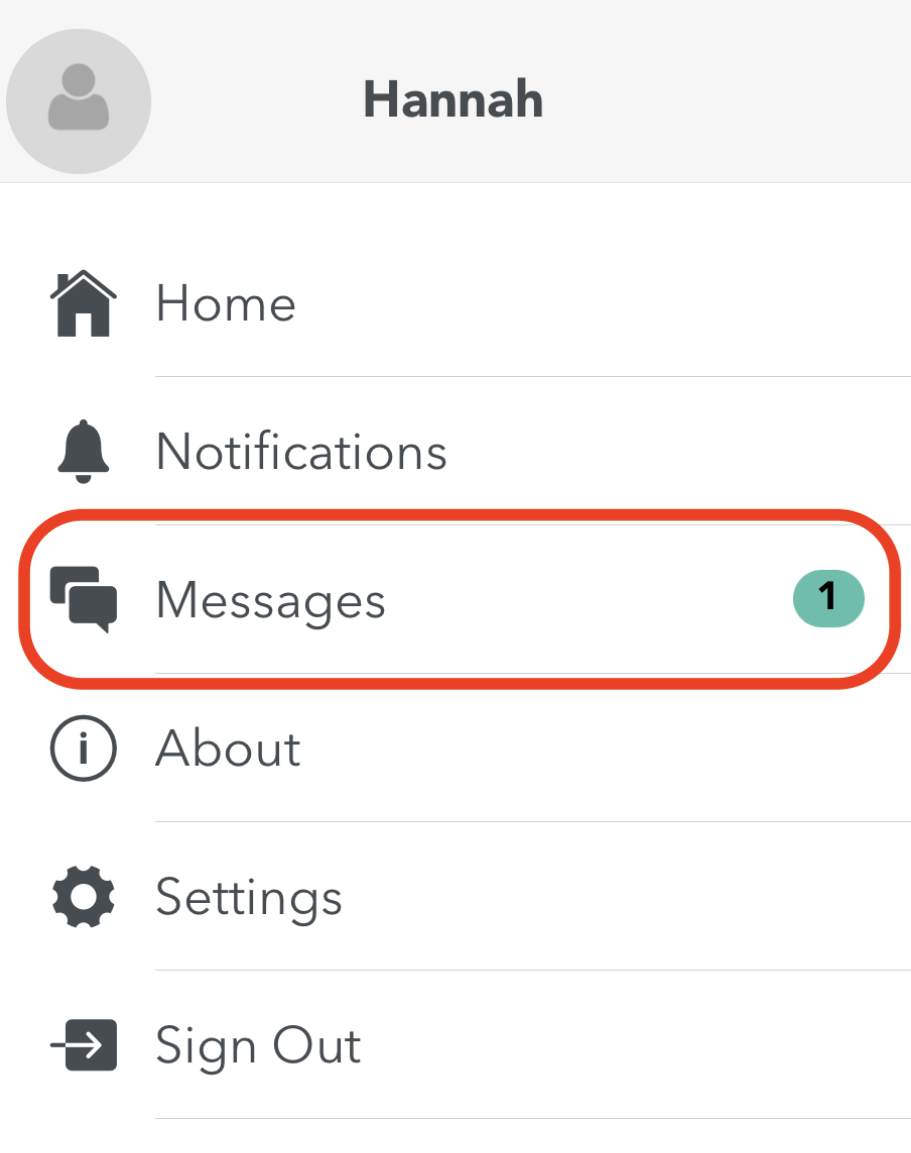Open the Settings menu item

click(x=249, y=897)
